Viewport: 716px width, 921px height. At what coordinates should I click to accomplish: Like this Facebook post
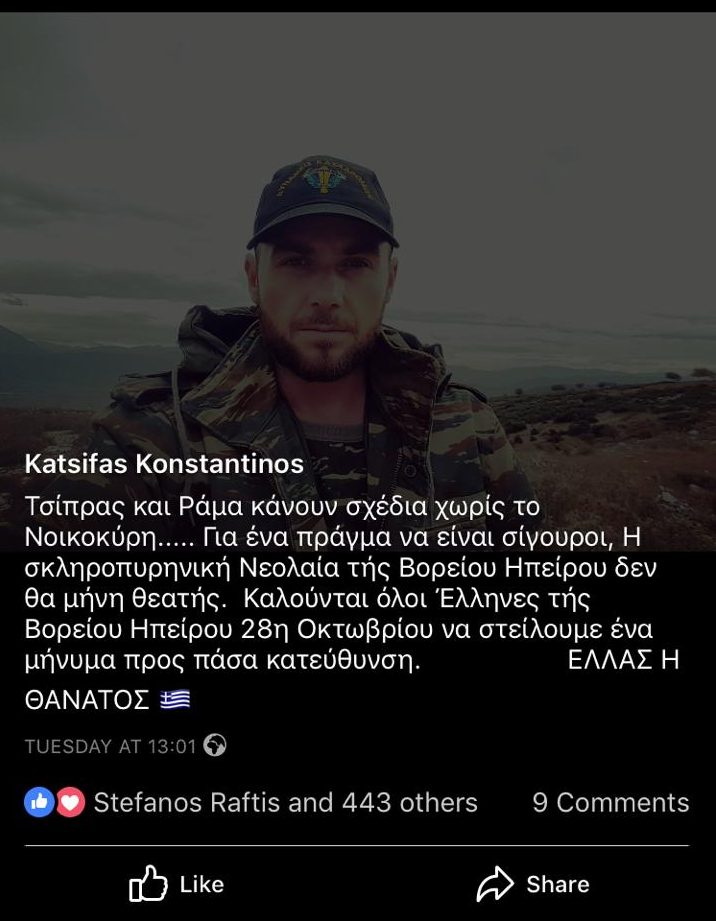tap(177, 884)
